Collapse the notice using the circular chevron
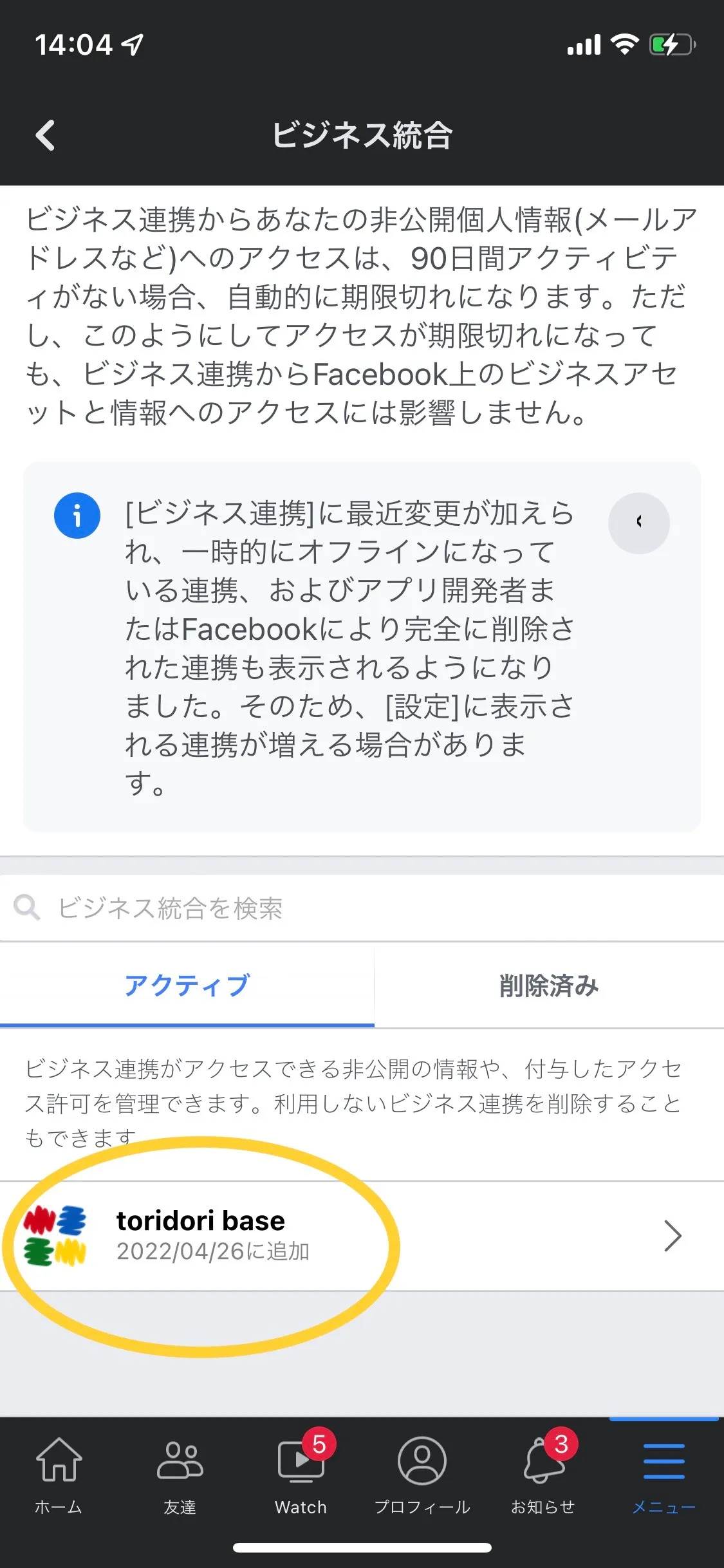Screen dimensions: 724x1568 click(638, 523)
